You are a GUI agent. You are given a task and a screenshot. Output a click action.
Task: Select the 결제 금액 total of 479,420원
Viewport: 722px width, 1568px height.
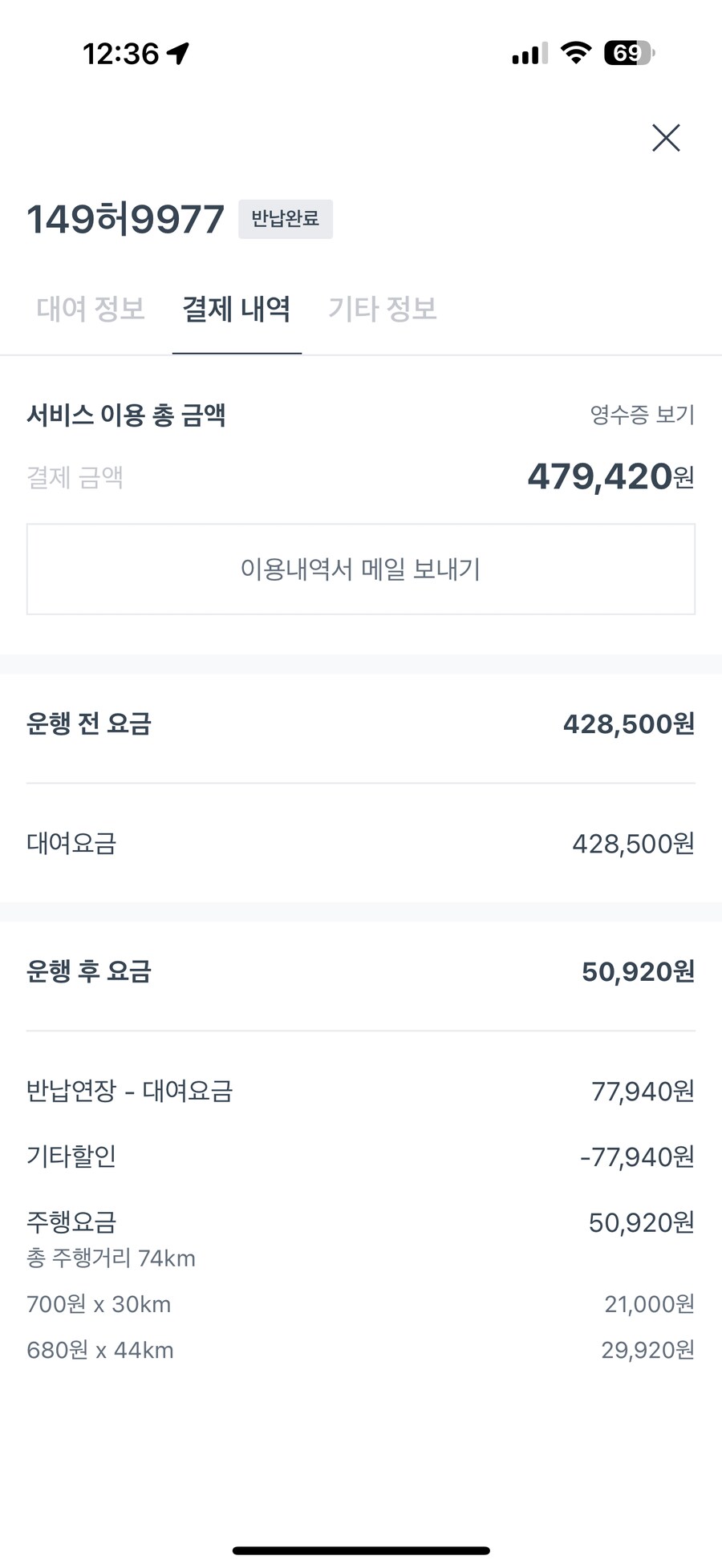coord(610,478)
